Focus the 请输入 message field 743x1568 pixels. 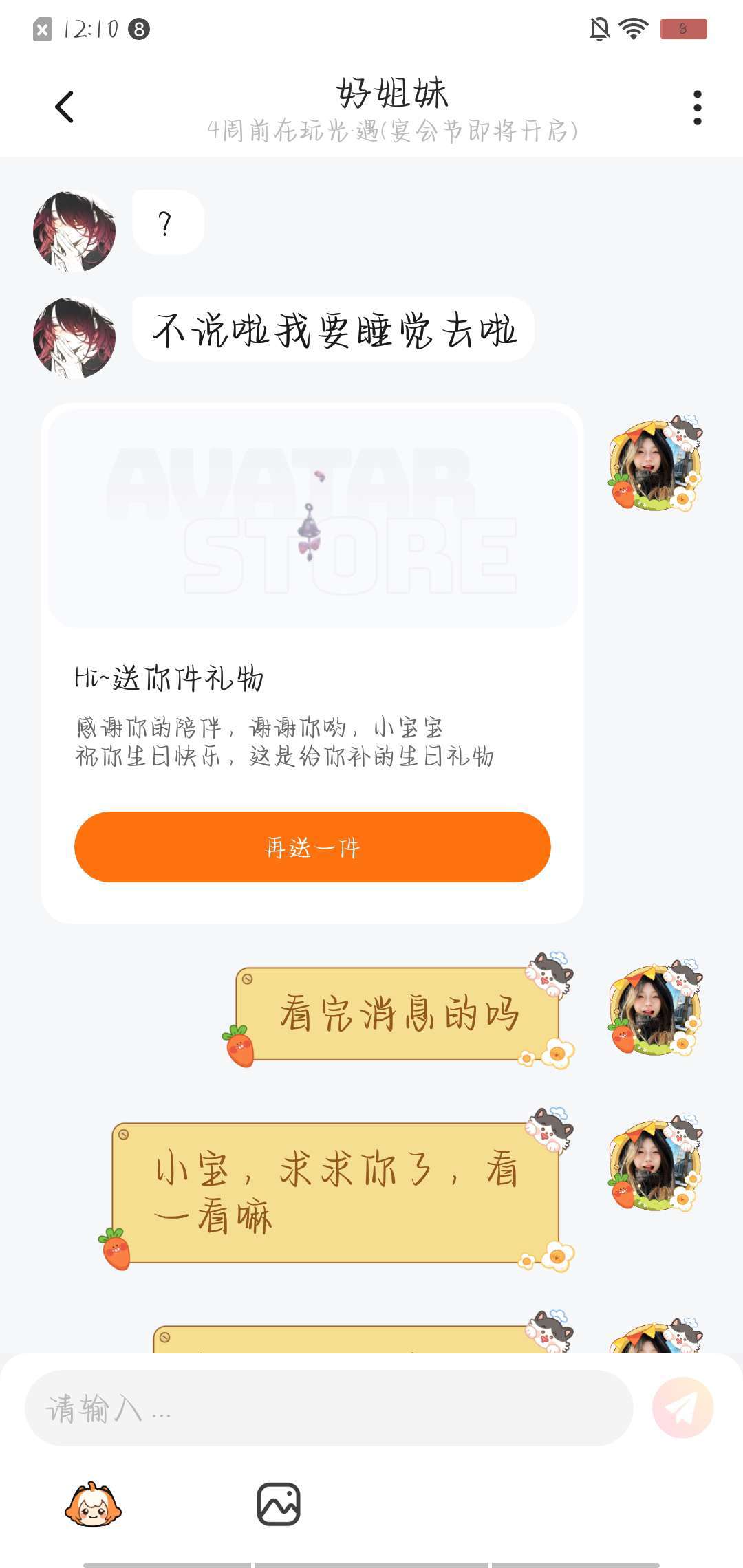[x=329, y=1408]
